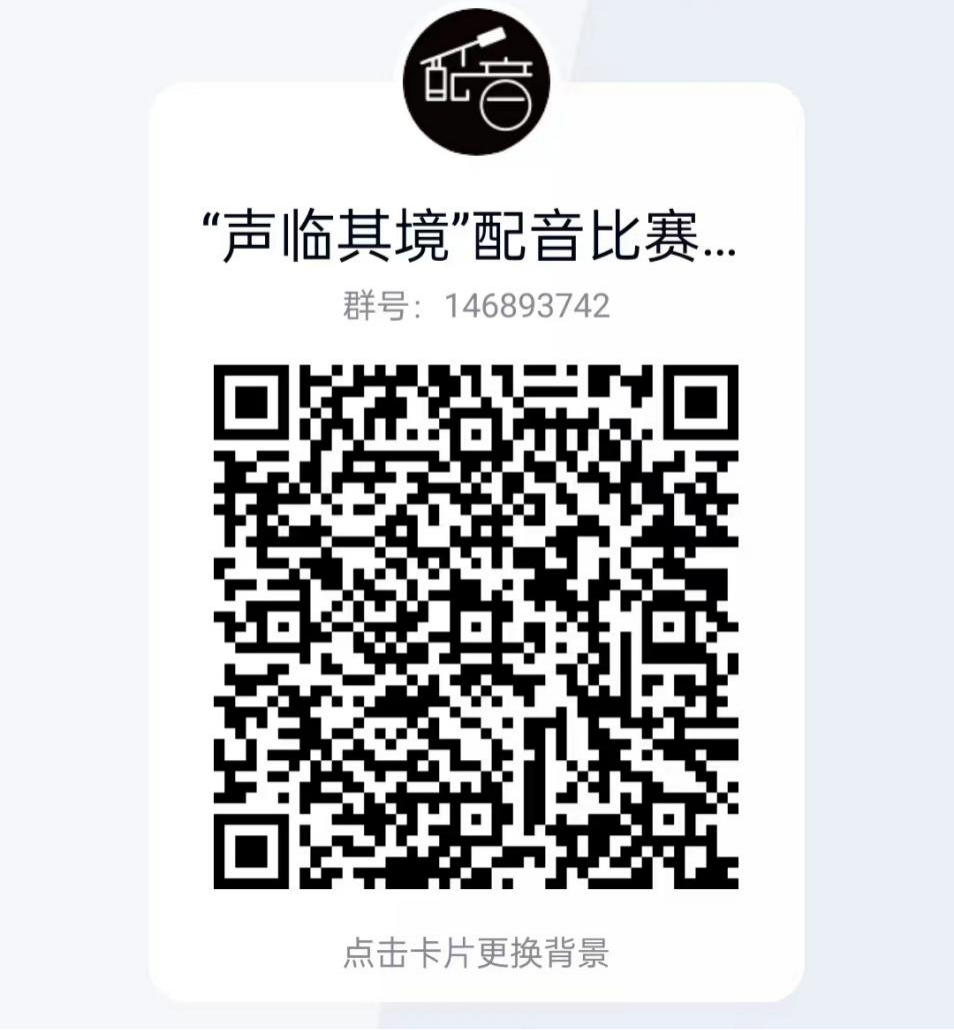Tap the group card to change background

(x=476, y=951)
